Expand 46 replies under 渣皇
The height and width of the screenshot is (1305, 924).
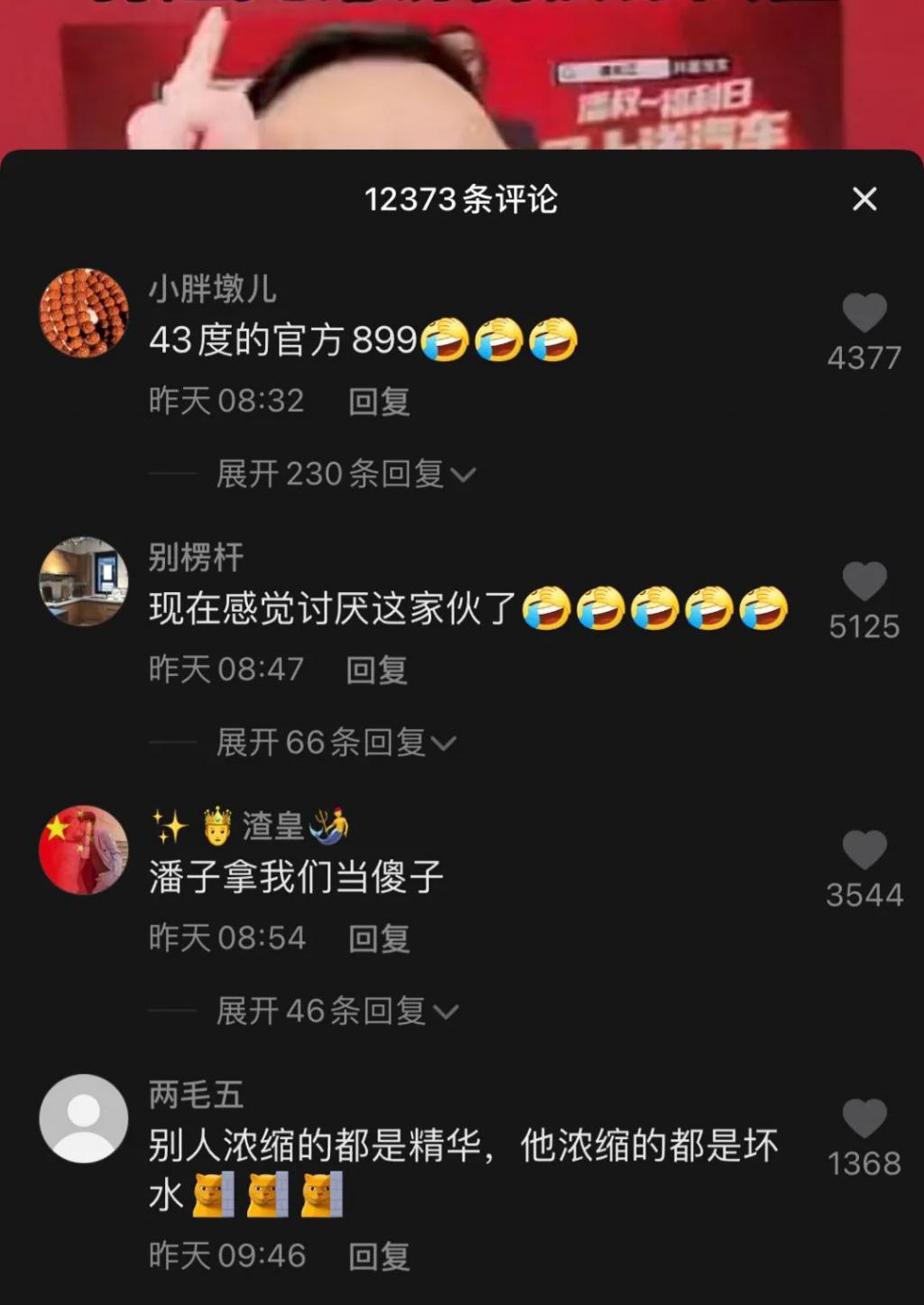(x=336, y=1011)
